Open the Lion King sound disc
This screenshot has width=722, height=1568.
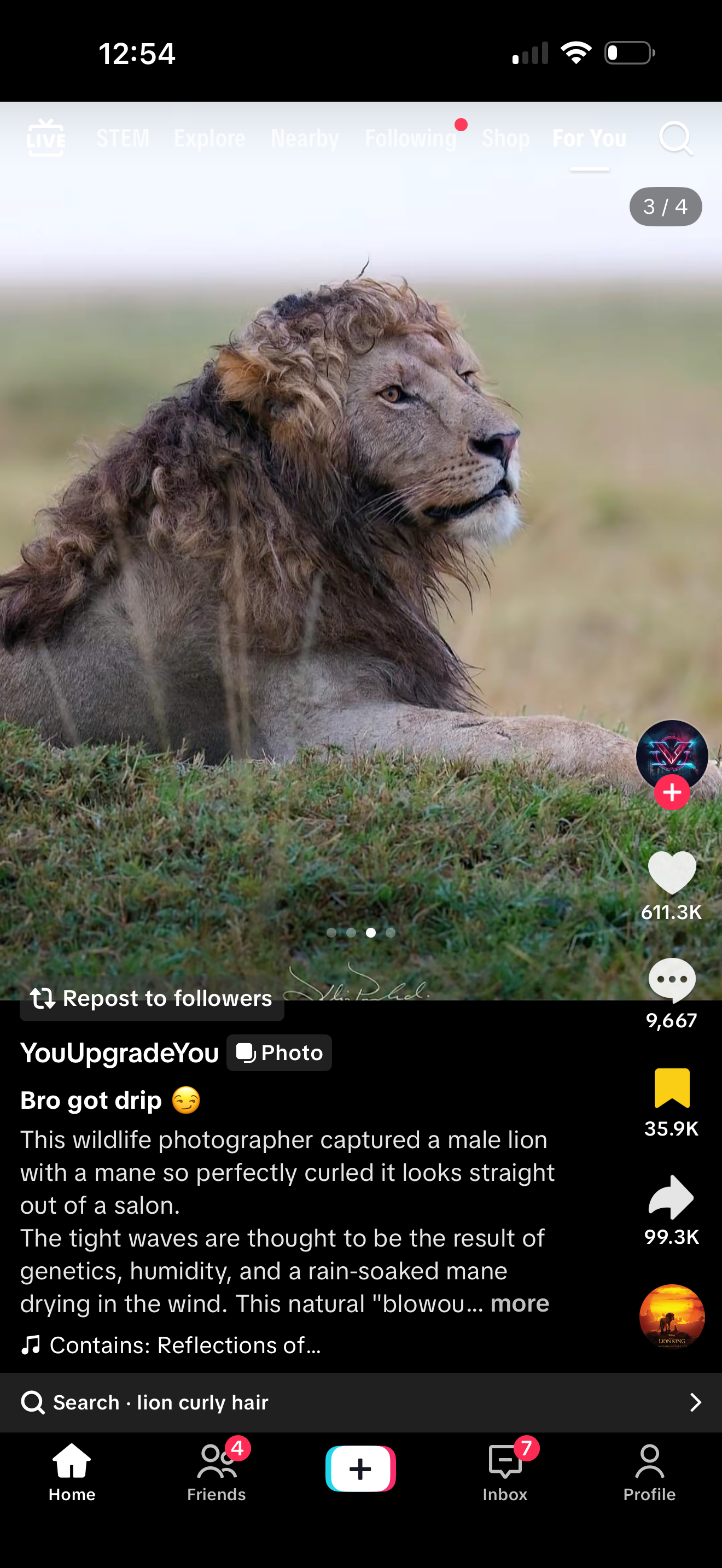click(672, 1317)
